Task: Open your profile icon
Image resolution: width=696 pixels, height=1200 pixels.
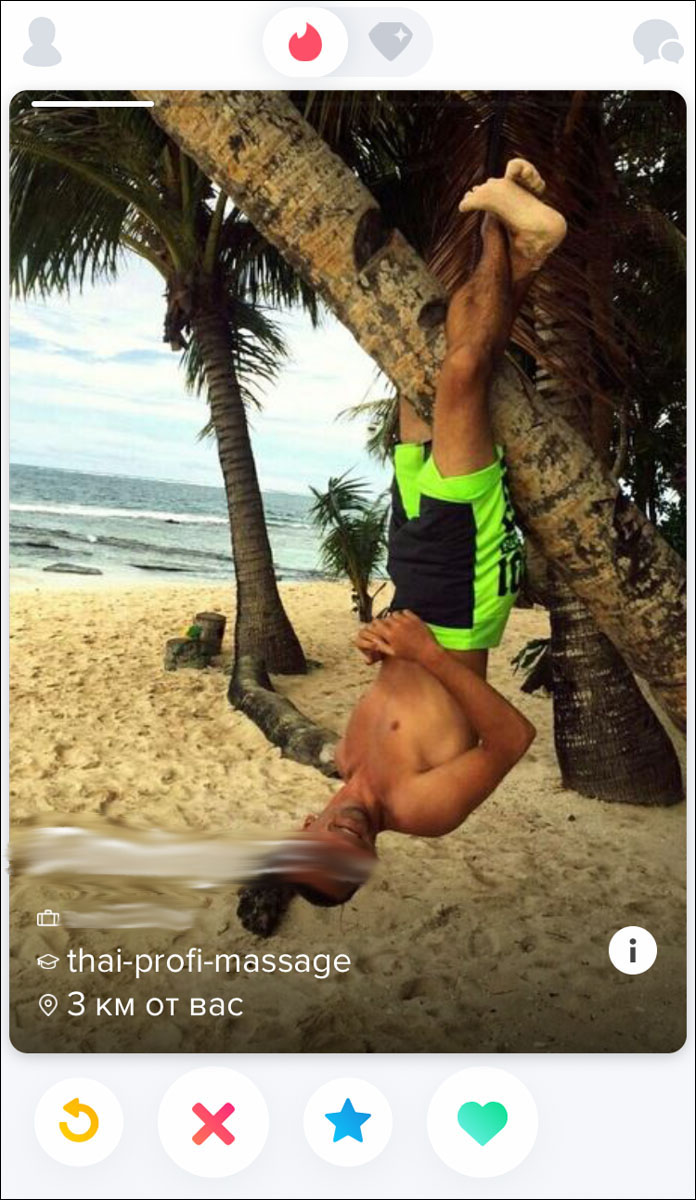Action: (x=42, y=42)
